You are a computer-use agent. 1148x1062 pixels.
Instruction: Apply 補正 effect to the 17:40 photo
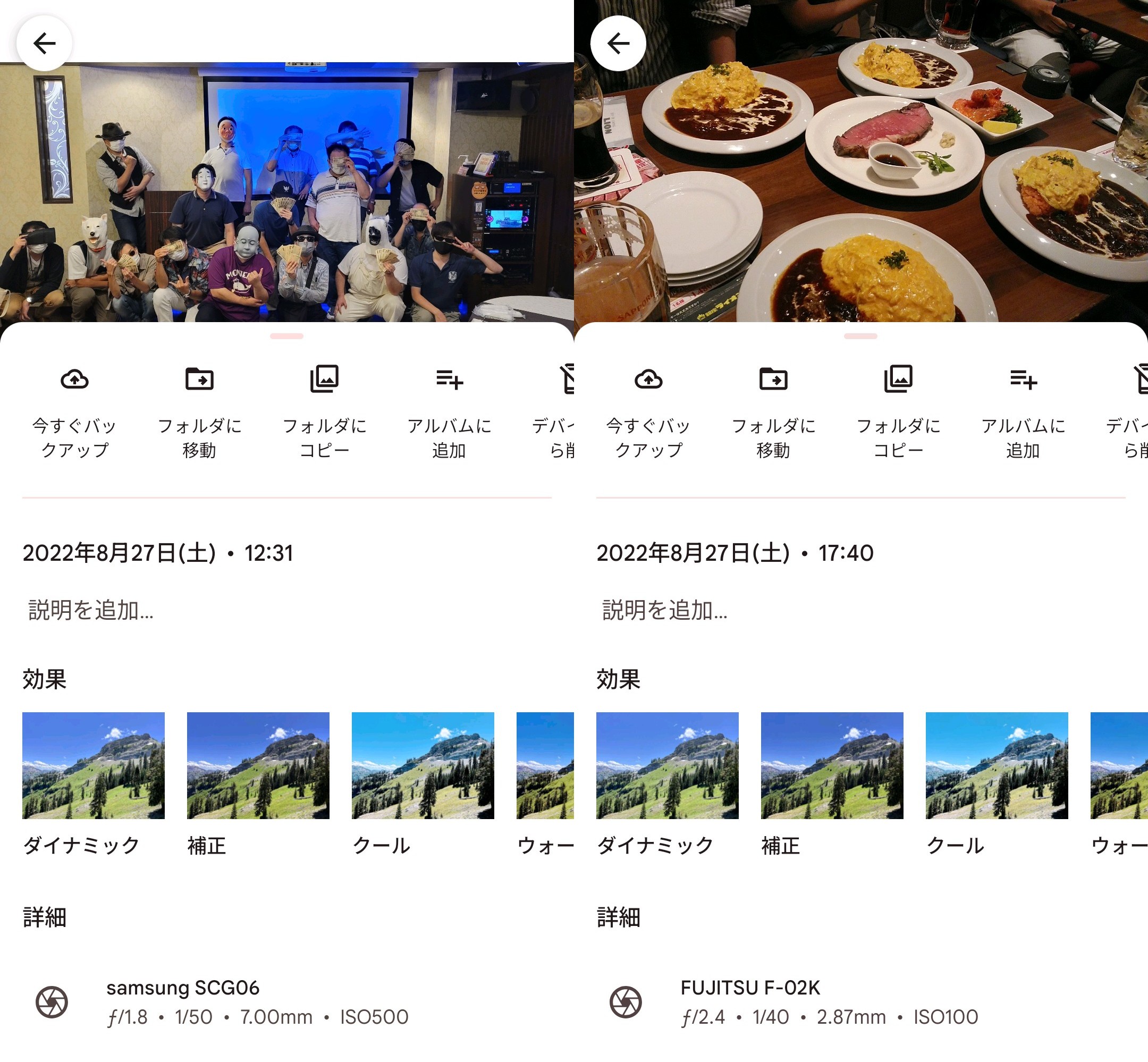tap(832, 765)
